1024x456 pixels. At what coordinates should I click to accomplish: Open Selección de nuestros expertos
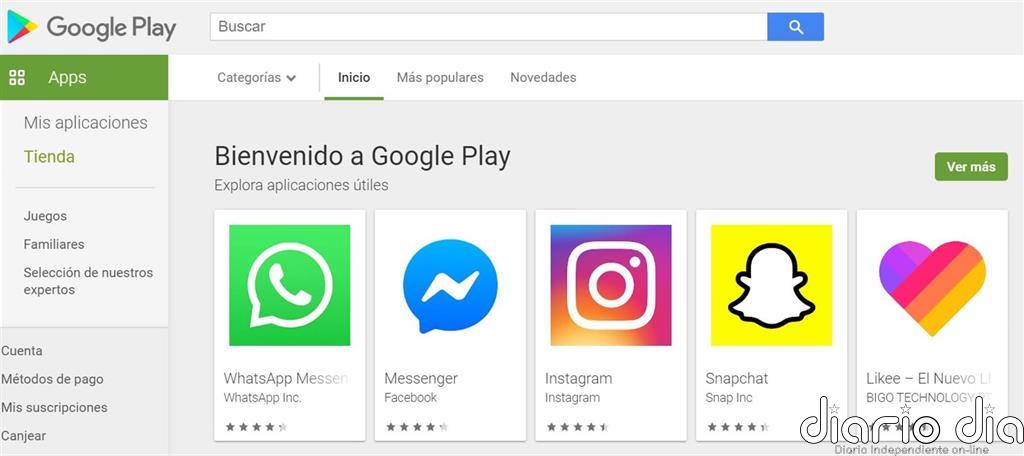[88, 281]
